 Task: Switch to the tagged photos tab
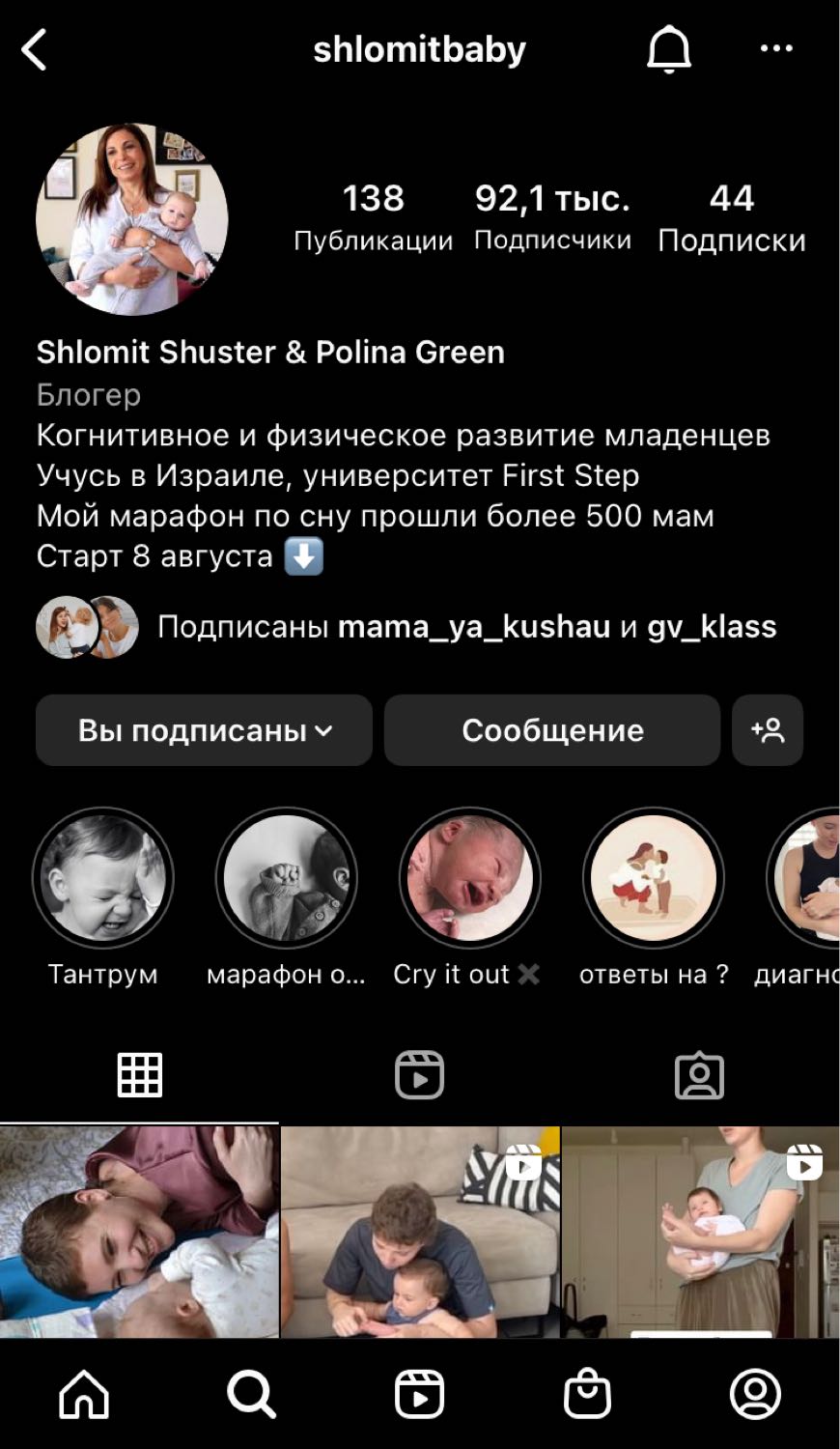pos(699,1075)
